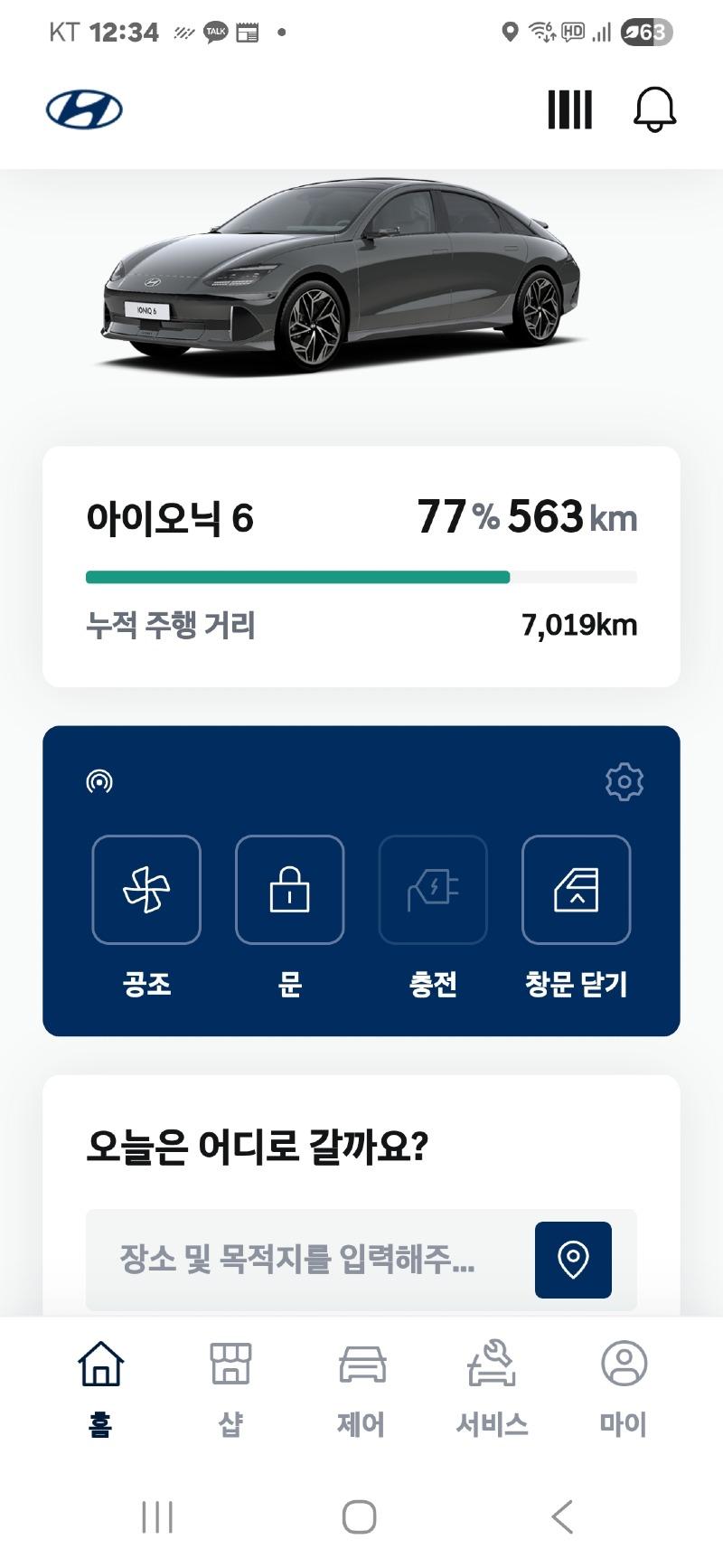Open the barcode menu at top right
Viewport: 723px width, 1568px height.
point(568,109)
